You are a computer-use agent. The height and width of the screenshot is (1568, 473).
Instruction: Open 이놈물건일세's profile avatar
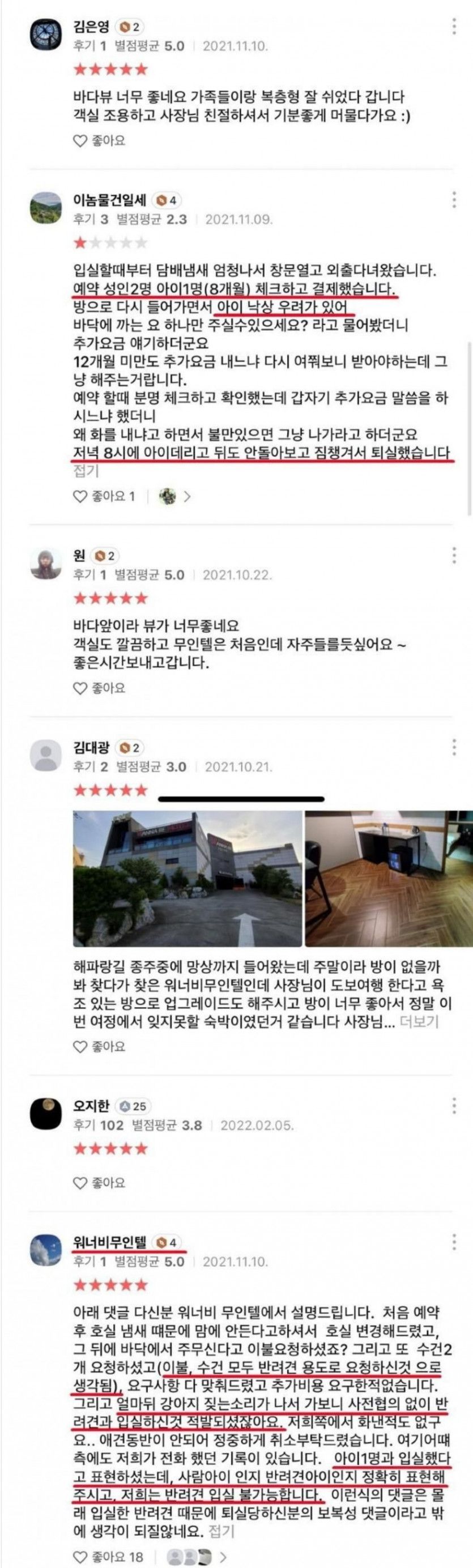(46, 208)
